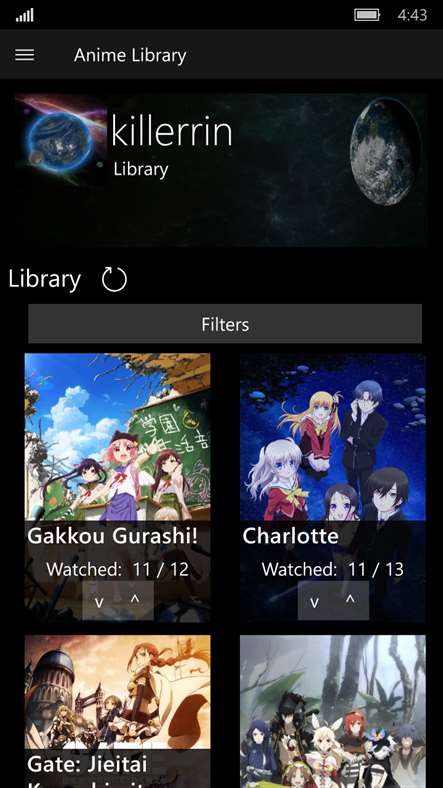The height and width of the screenshot is (788, 443).
Task: Open the hamburger drawer menu
Action: pos(25,55)
